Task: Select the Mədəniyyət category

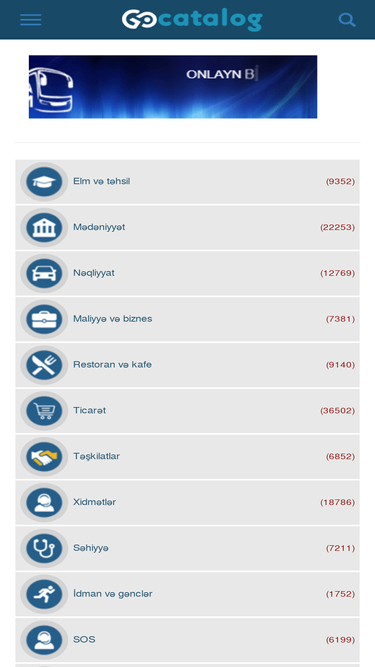Action: click(x=188, y=228)
